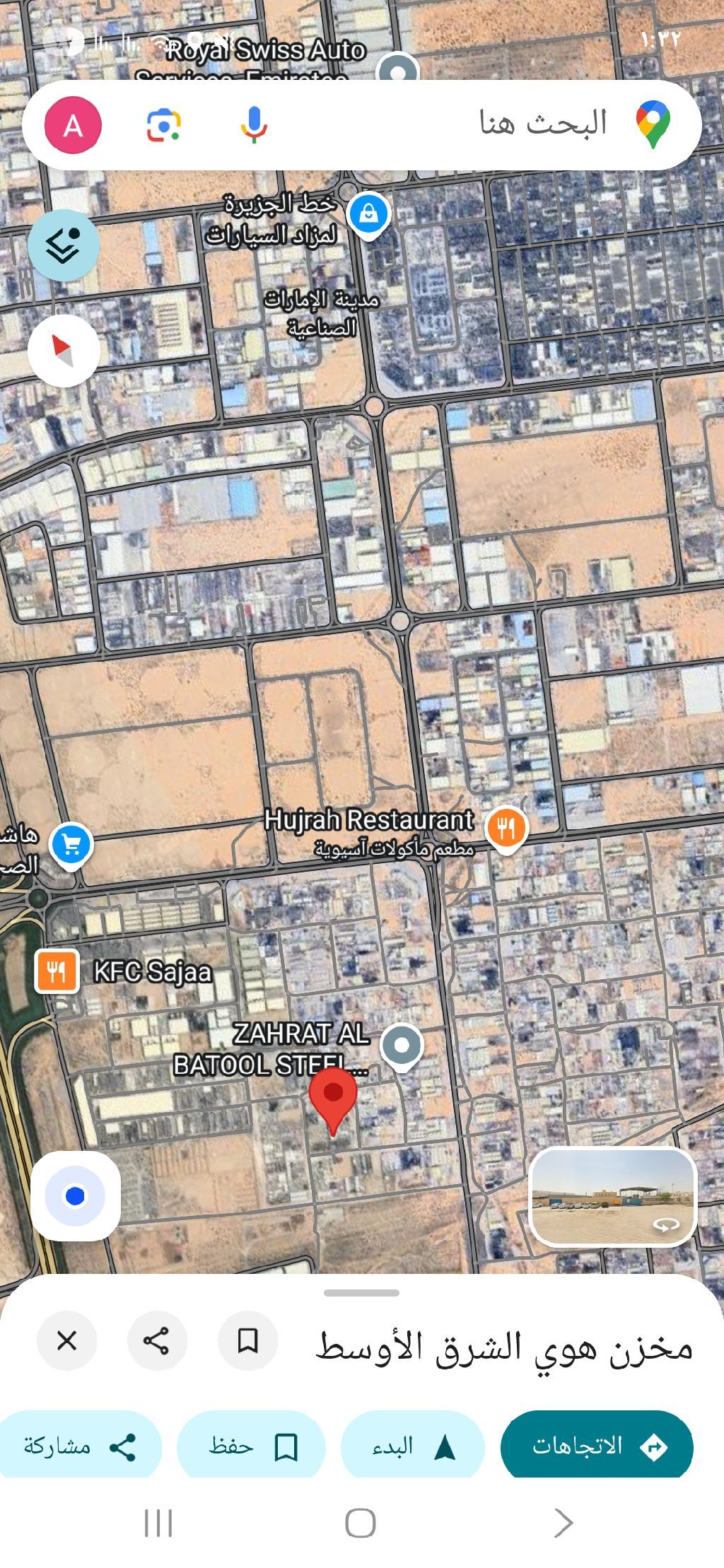The width and height of the screenshot is (724, 1568).
Task: Open the map layers button
Action: coord(64,245)
